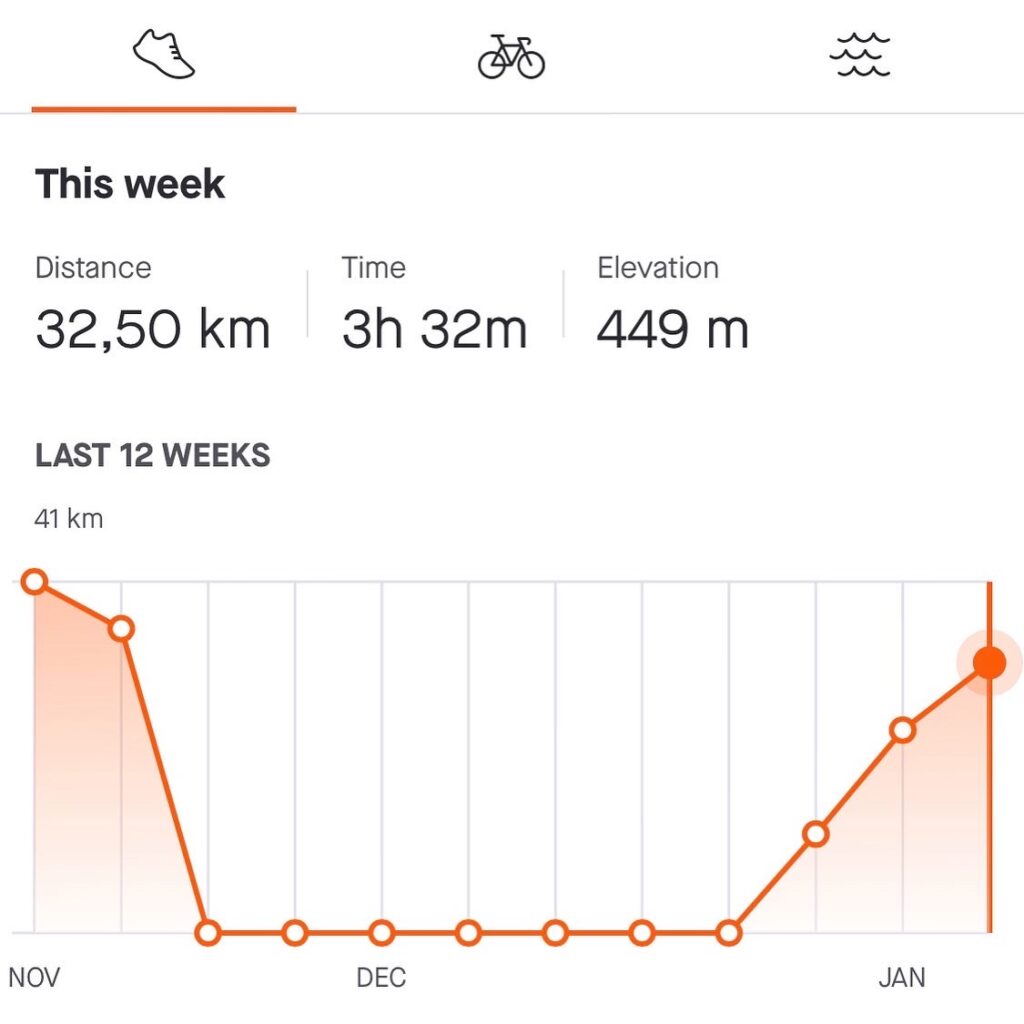Tap the filled current-week chart point
Image resolution: width=1024 pixels, height=1024 pixels.
click(x=989, y=662)
